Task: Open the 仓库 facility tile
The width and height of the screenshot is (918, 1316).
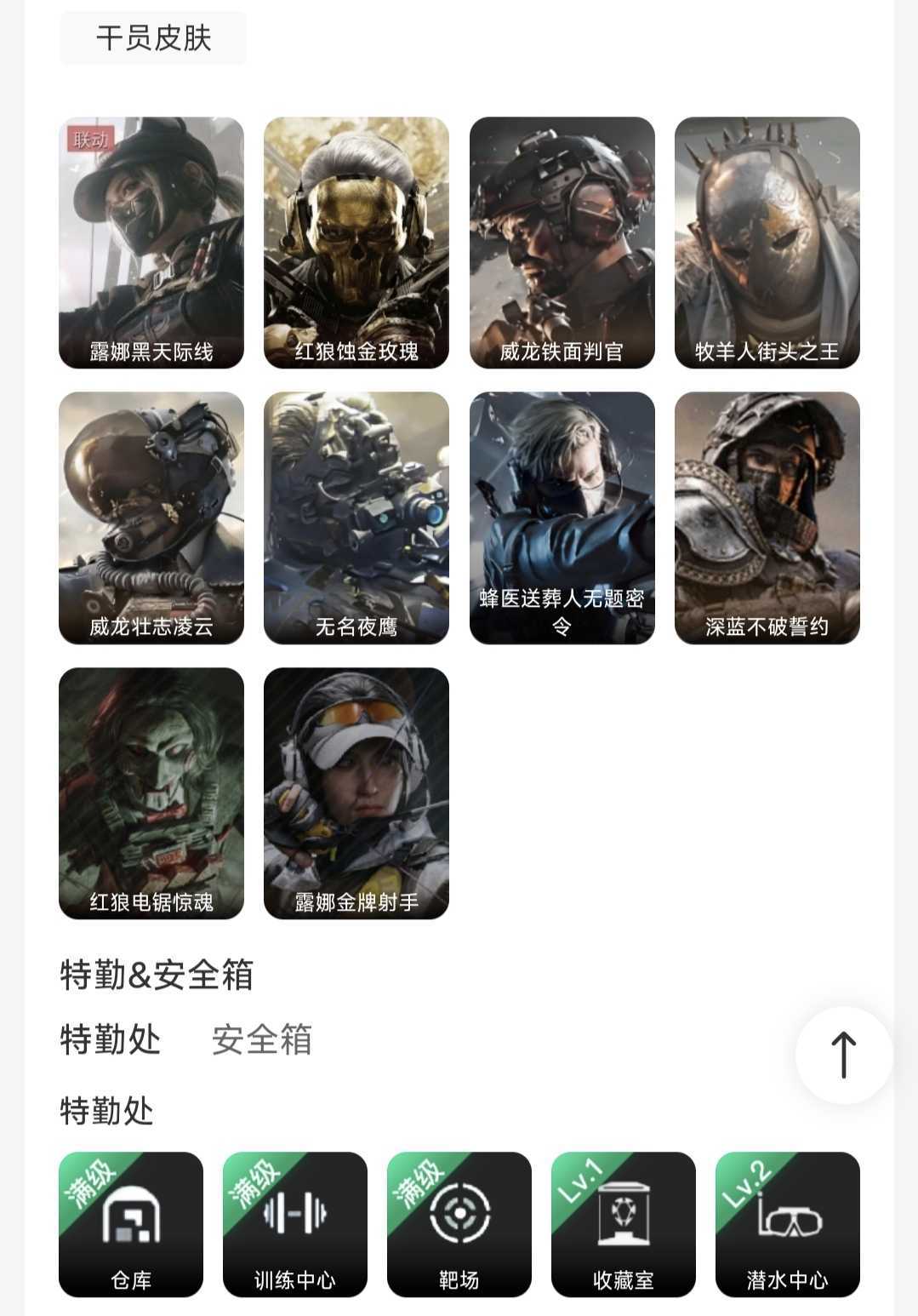Action: [131, 1224]
